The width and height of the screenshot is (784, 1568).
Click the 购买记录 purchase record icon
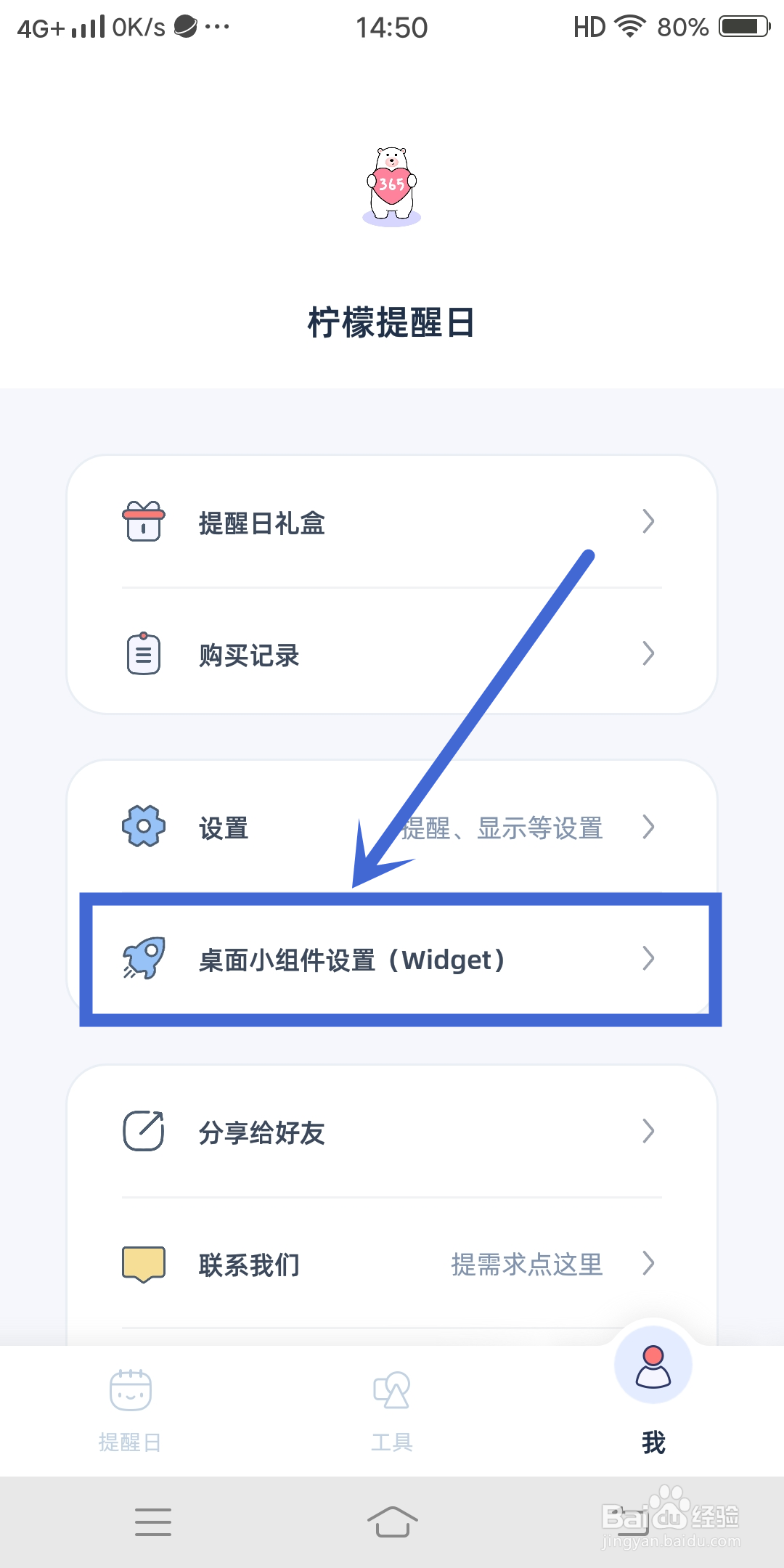(144, 653)
